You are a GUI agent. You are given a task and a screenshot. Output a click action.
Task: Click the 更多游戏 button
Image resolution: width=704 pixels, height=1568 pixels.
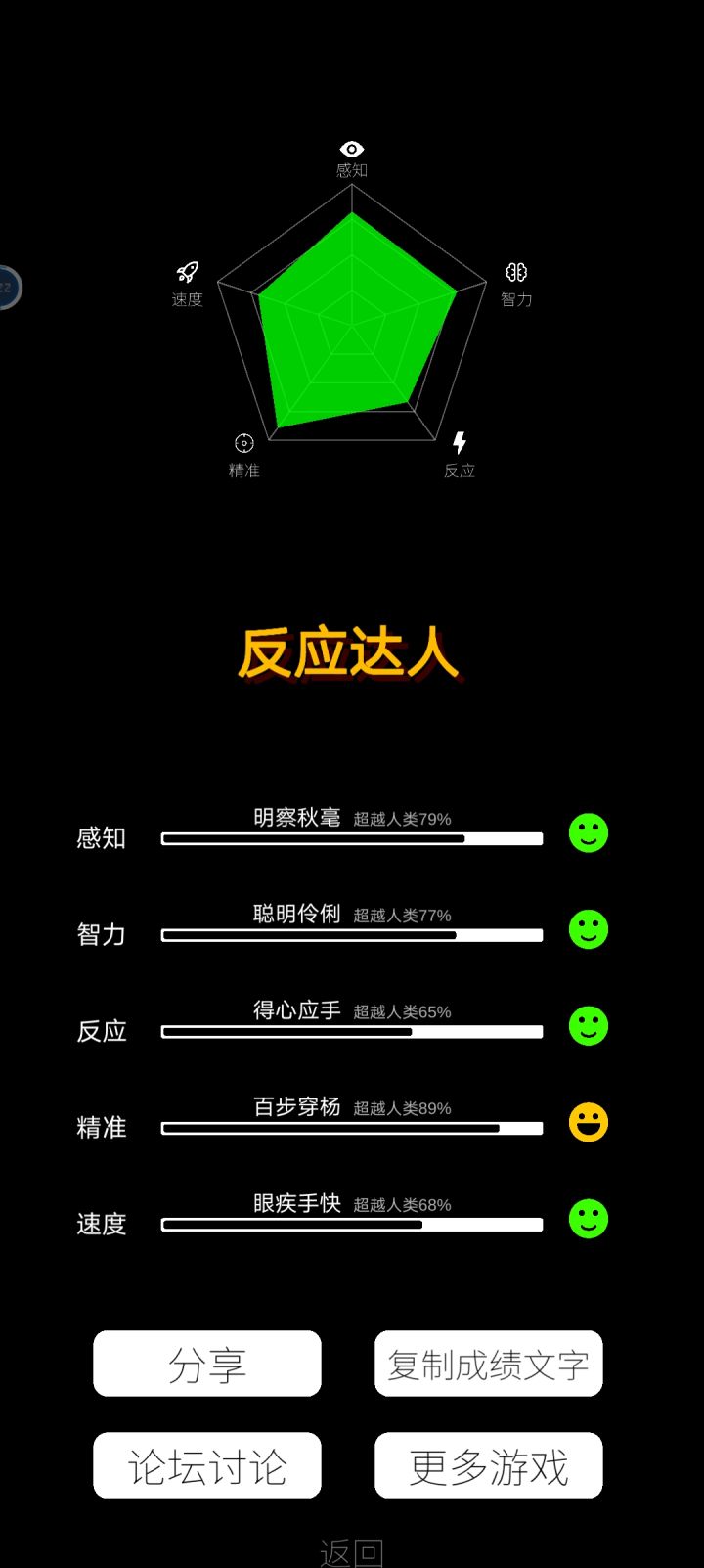pyautogui.click(x=488, y=1465)
